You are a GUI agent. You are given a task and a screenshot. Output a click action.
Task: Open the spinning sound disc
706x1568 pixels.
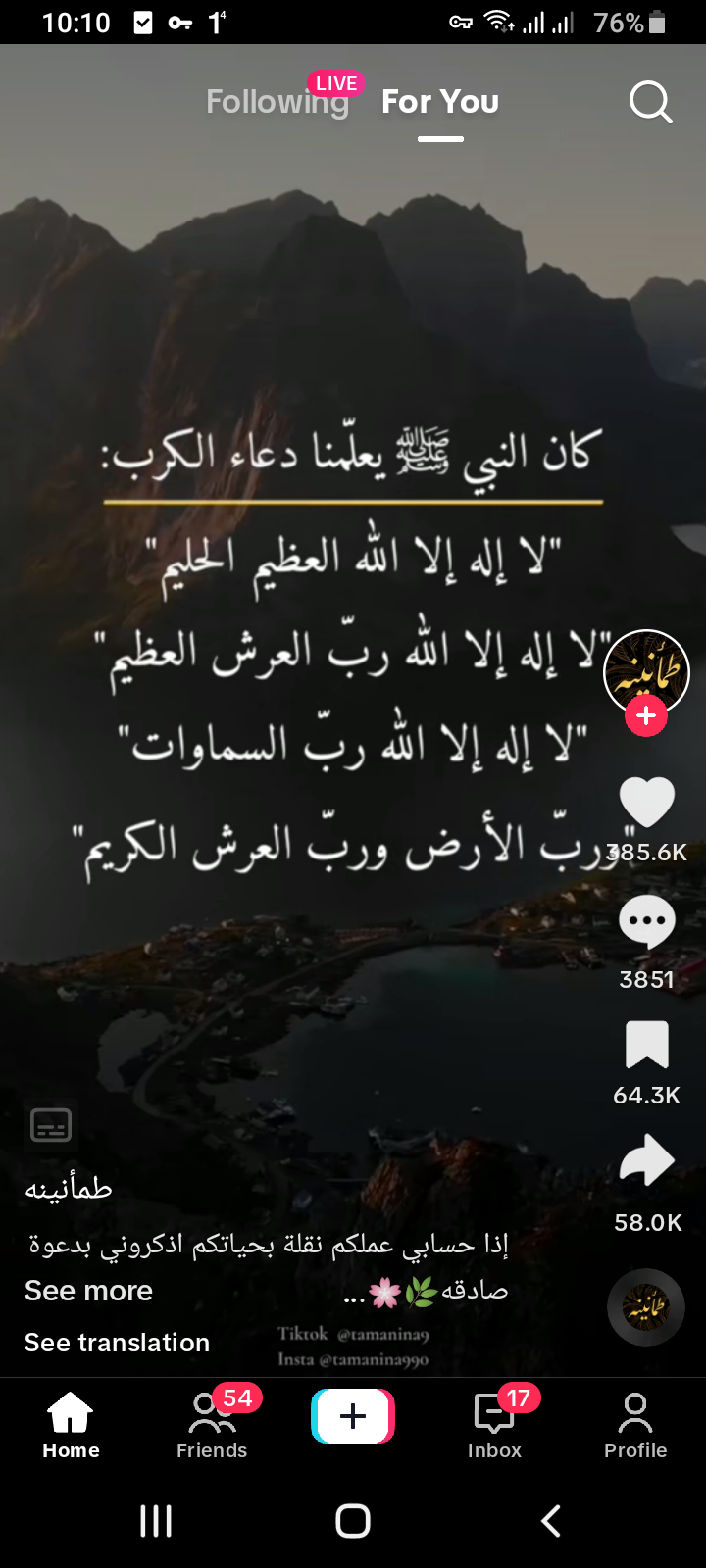coord(645,1307)
